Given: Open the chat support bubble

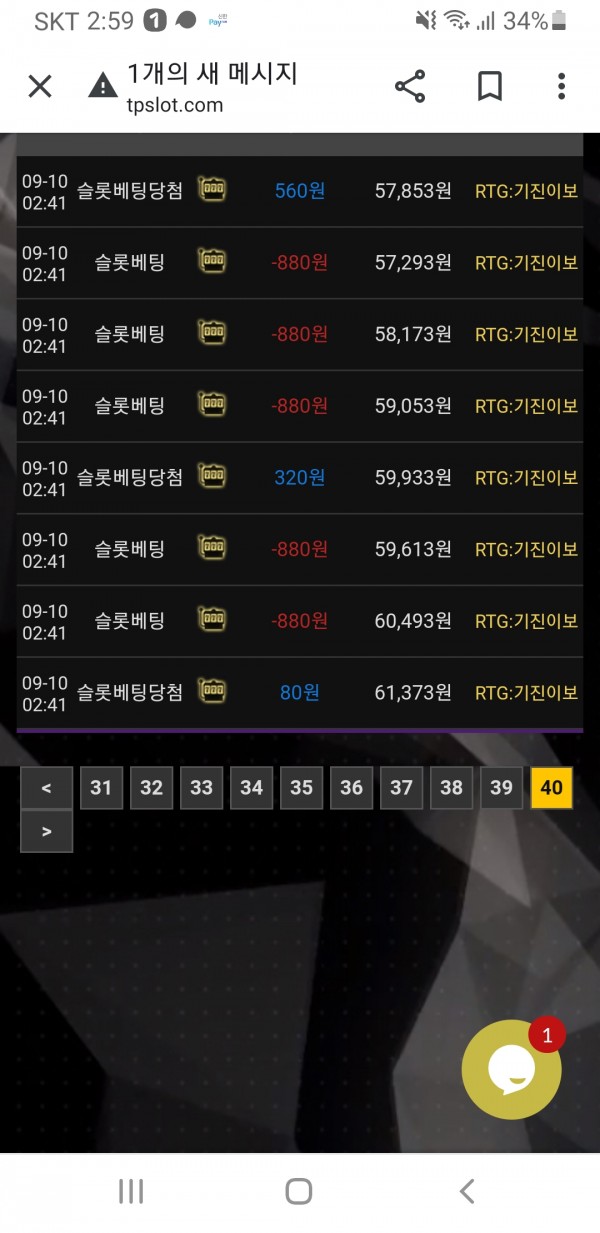Looking at the screenshot, I should click(511, 1069).
